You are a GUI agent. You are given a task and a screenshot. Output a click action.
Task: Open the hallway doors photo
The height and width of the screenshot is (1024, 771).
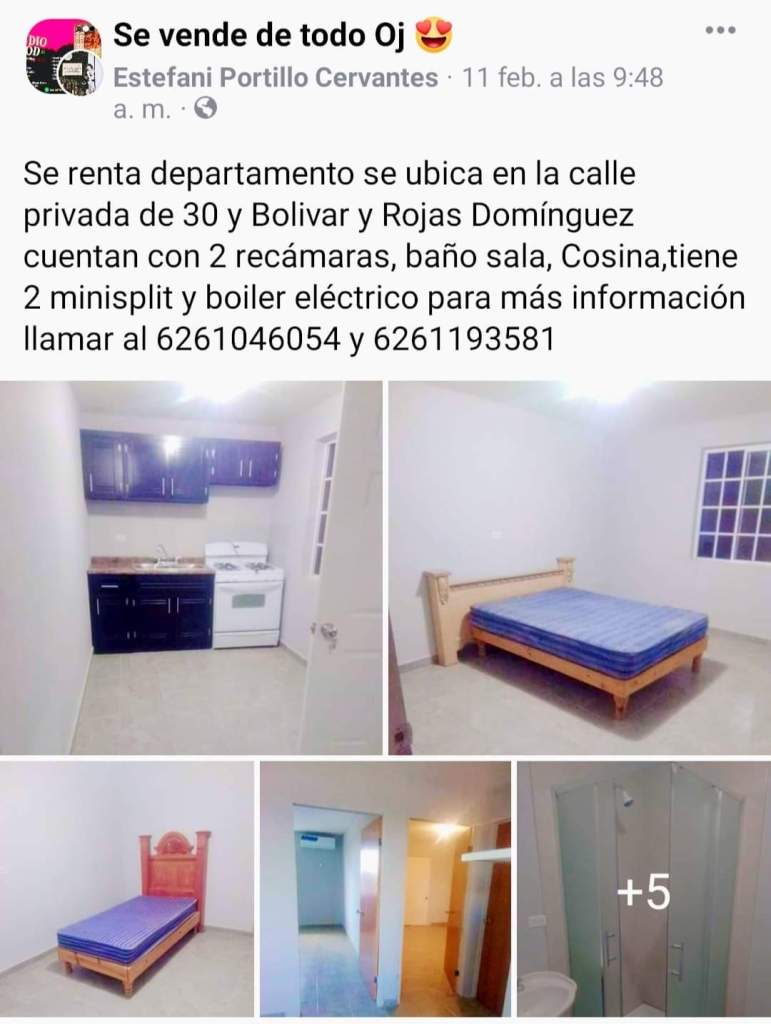tap(385, 889)
